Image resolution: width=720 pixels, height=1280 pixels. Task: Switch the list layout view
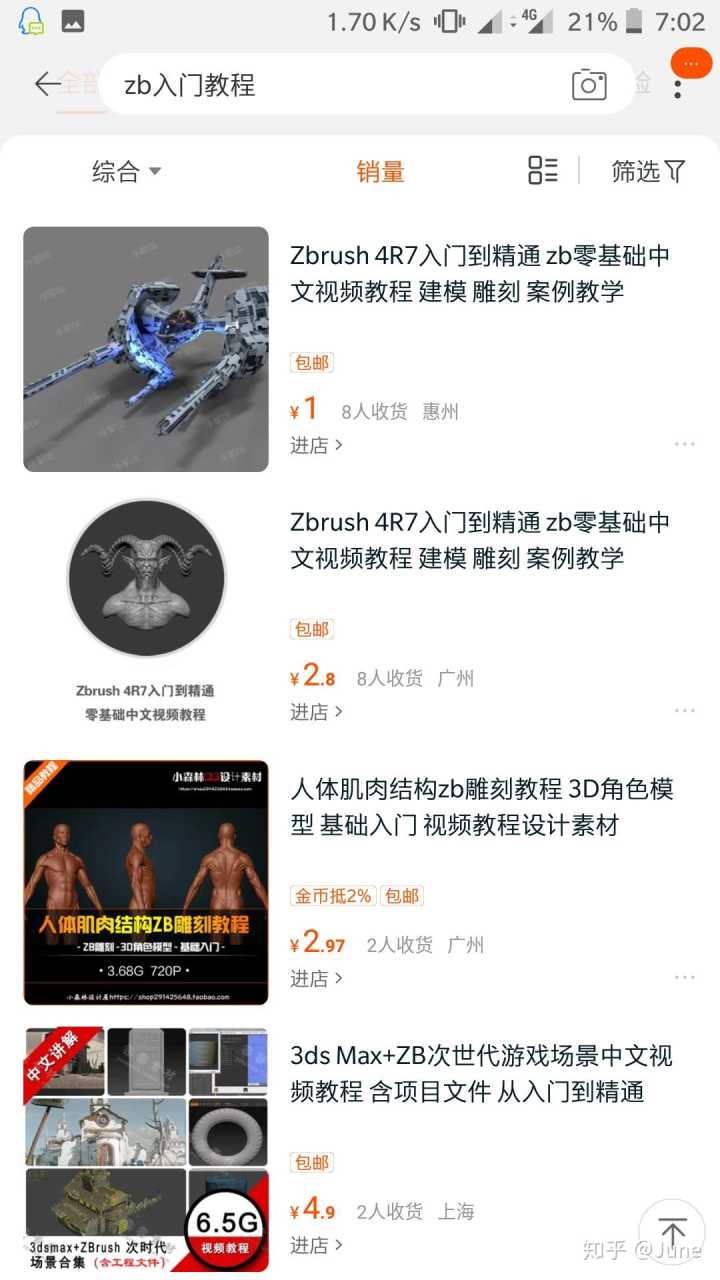[x=543, y=171]
